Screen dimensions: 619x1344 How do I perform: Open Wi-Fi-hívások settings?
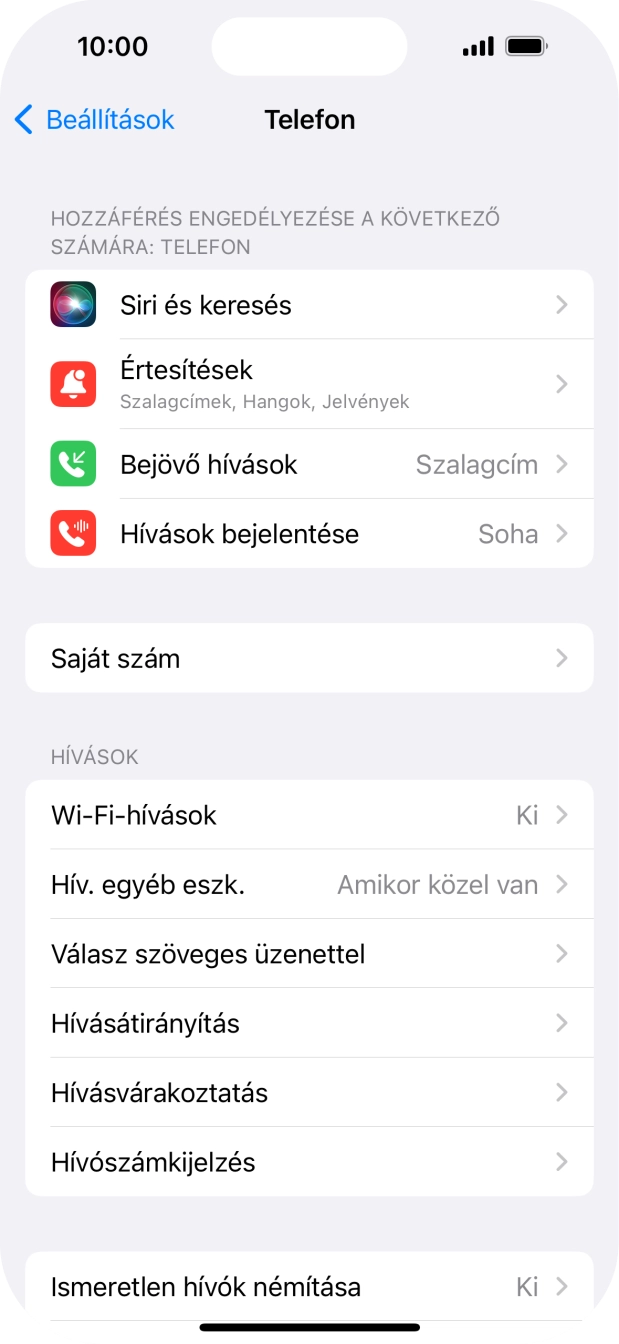pyautogui.click(x=309, y=815)
